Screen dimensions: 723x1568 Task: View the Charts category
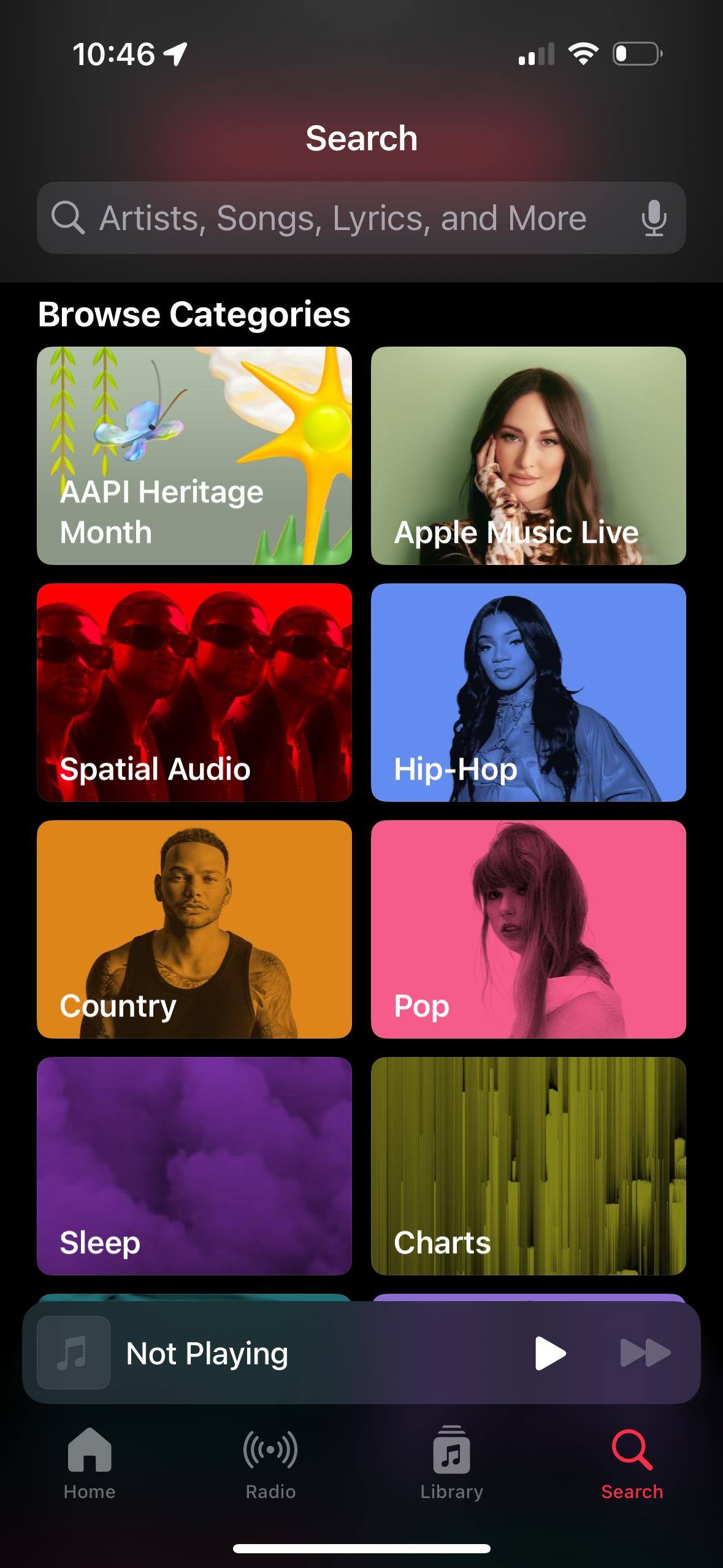tap(528, 1166)
